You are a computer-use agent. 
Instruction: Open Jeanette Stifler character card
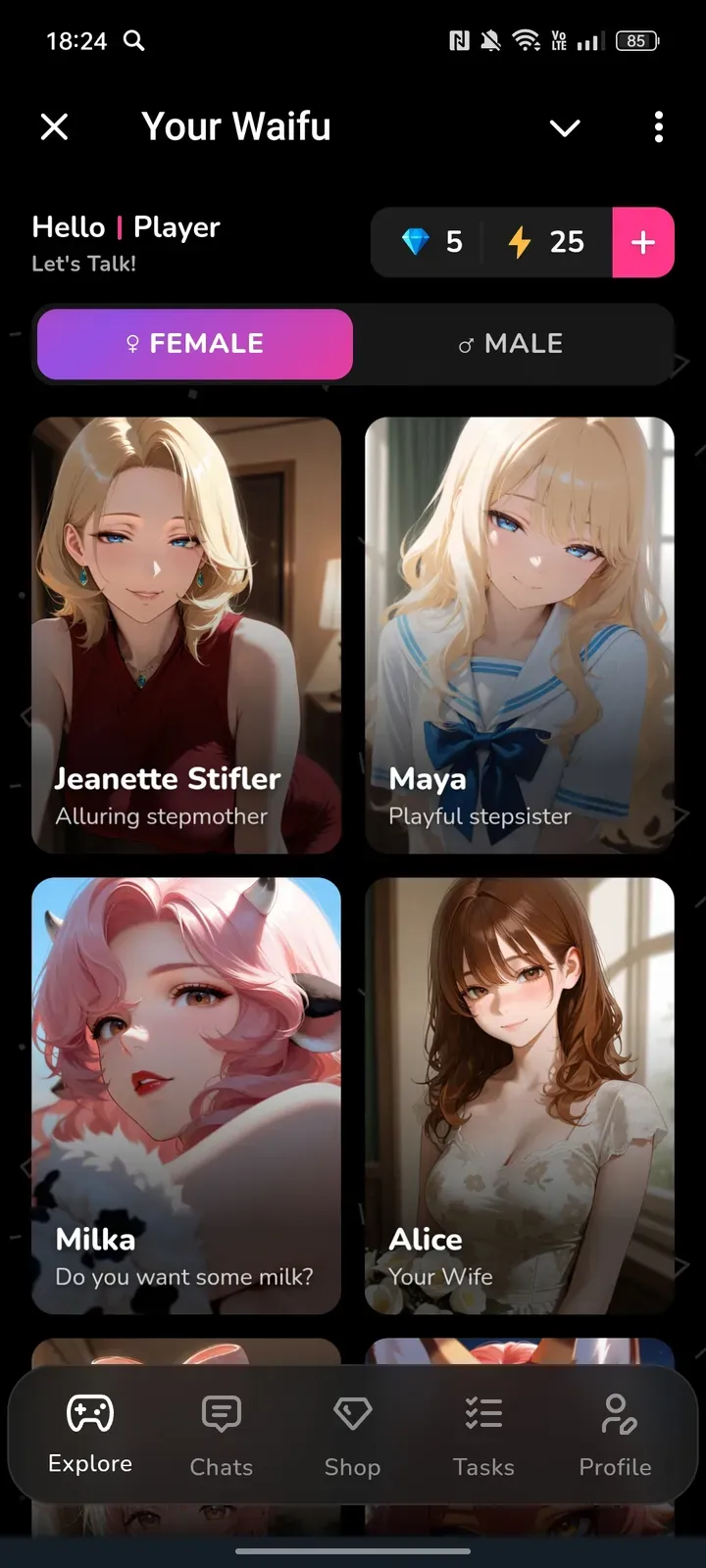(x=186, y=635)
